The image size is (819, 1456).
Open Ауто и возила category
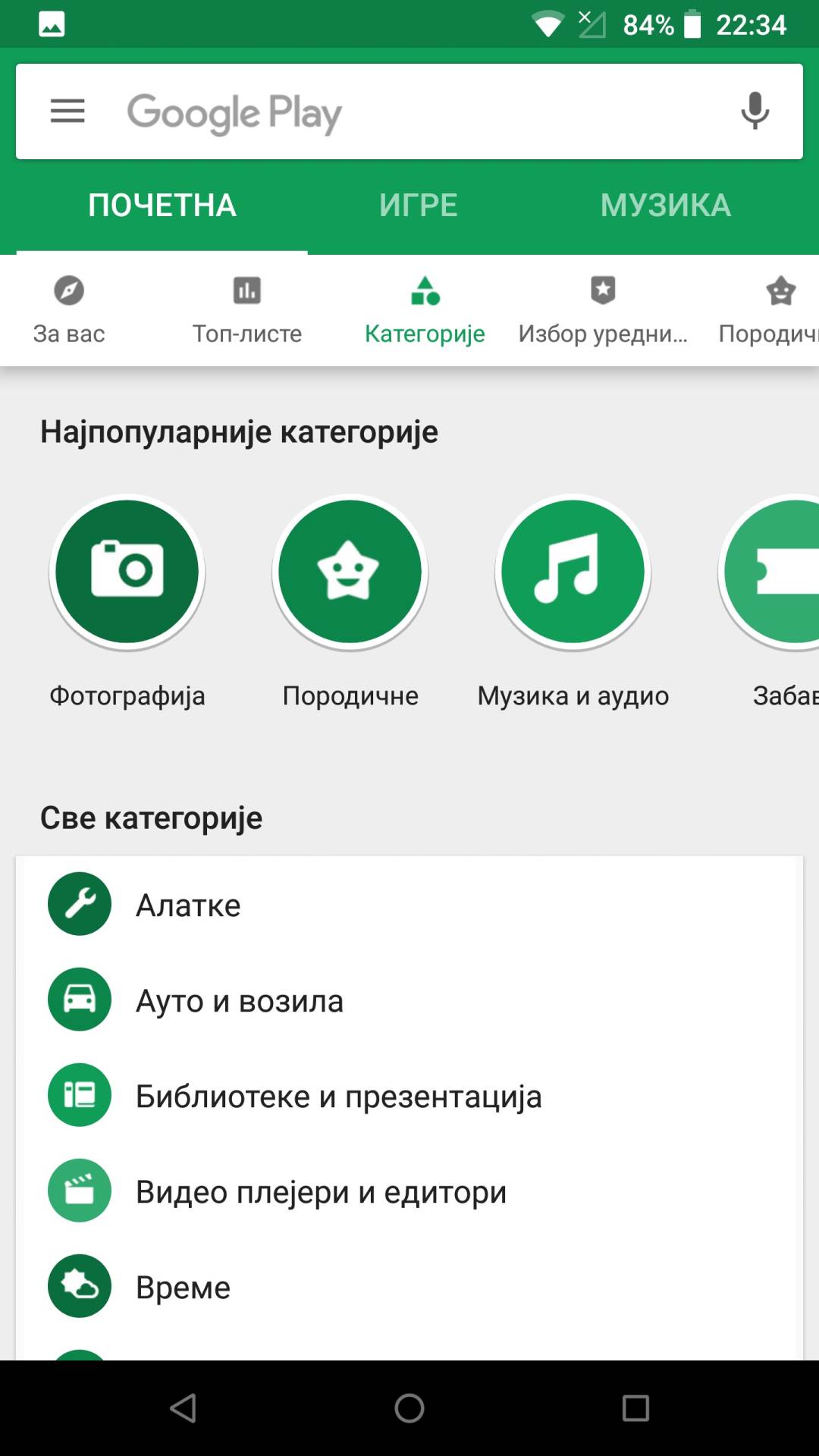click(409, 1000)
